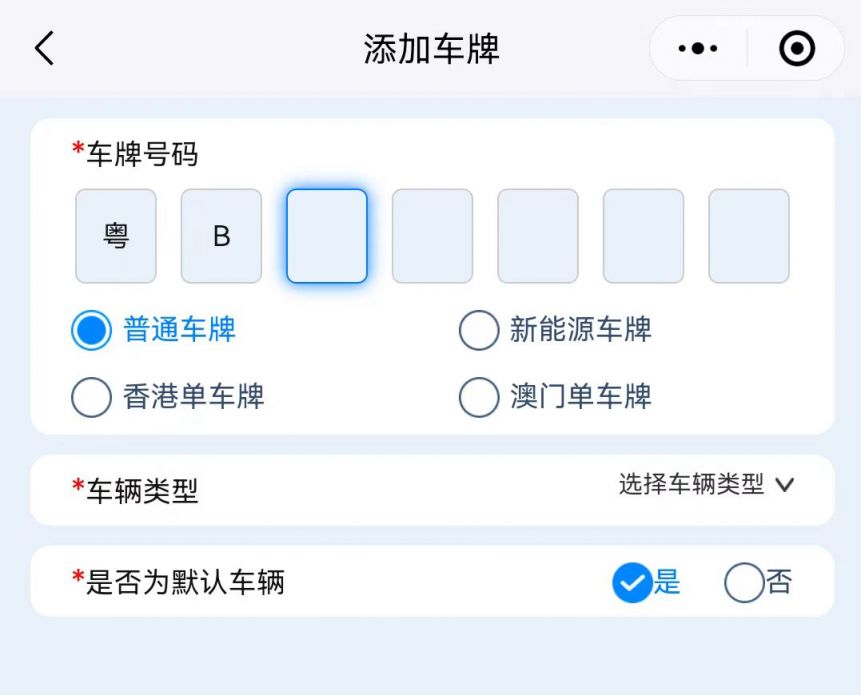Open the 选择车辆类型 dropdown

(x=705, y=485)
